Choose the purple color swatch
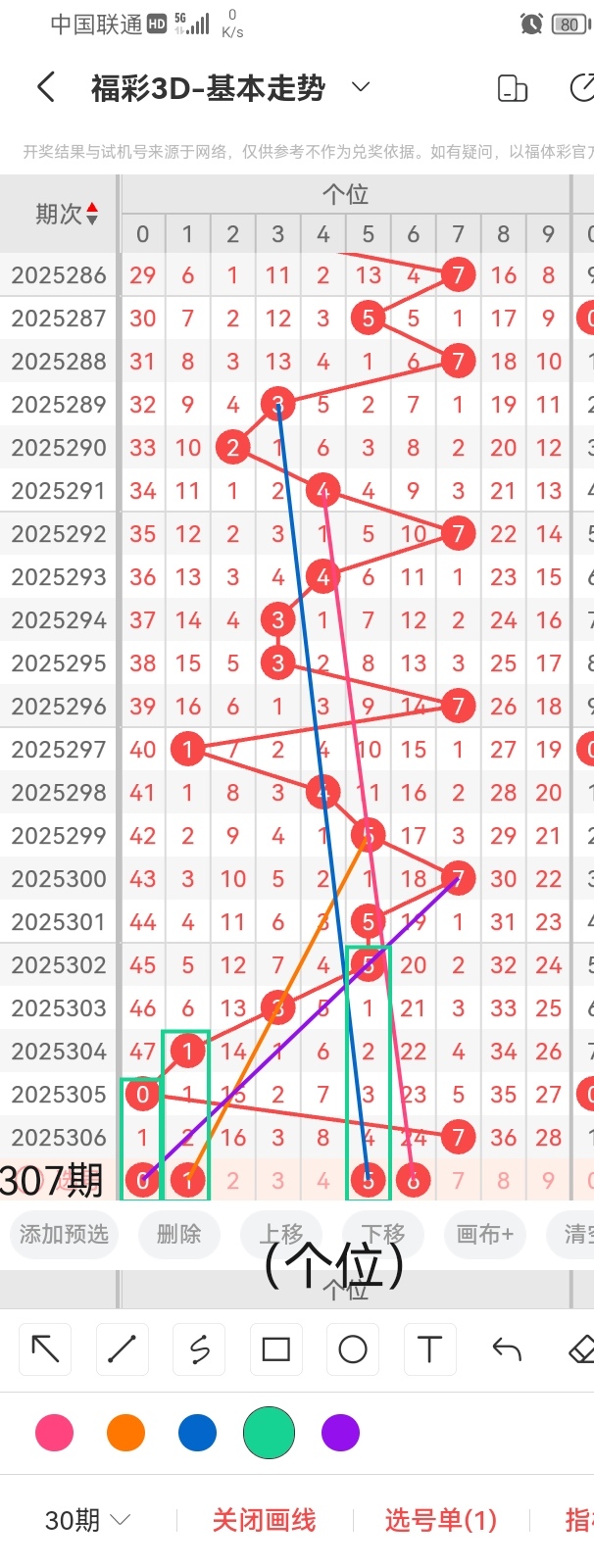The width and height of the screenshot is (594, 1568). (x=340, y=1433)
